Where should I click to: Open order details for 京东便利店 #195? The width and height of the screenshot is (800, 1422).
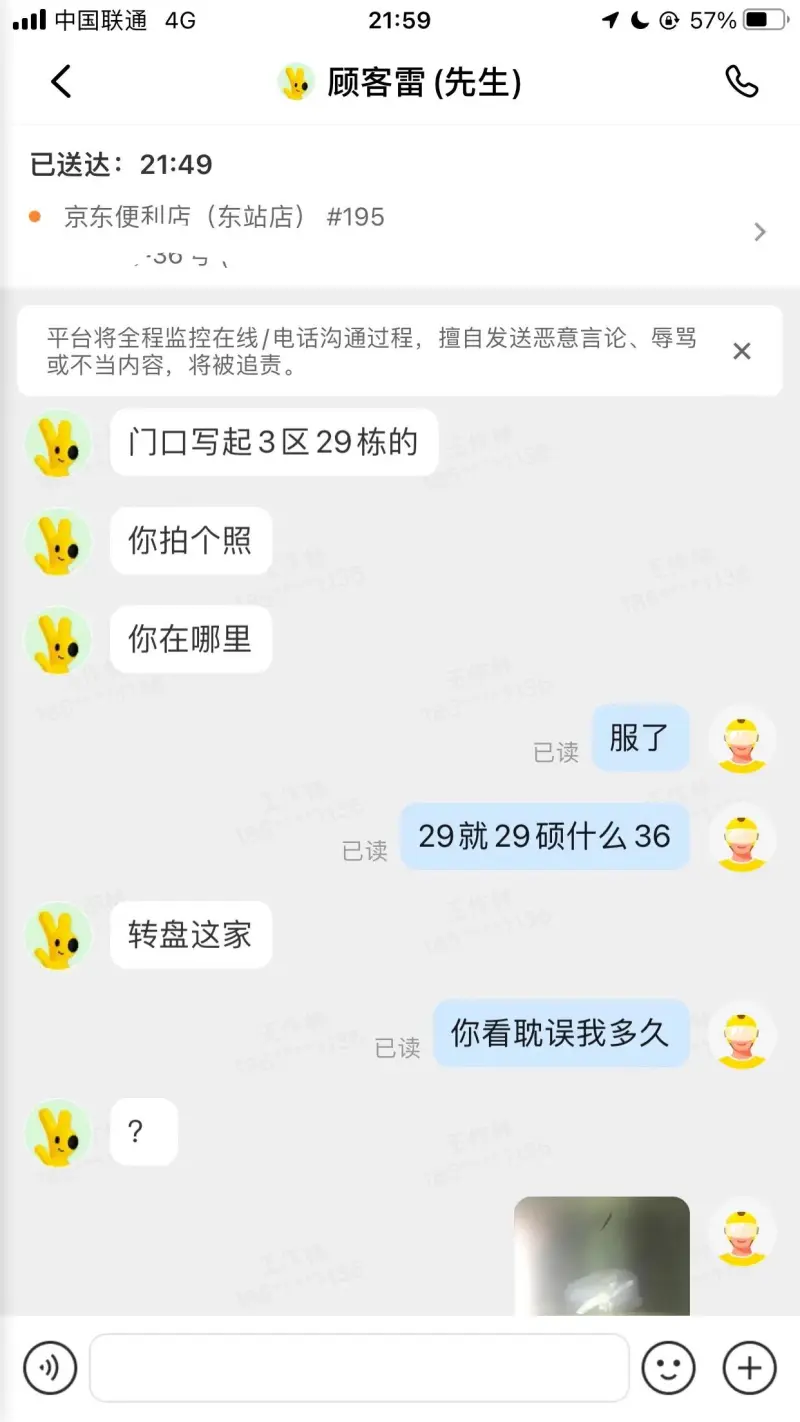[x=759, y=232]
